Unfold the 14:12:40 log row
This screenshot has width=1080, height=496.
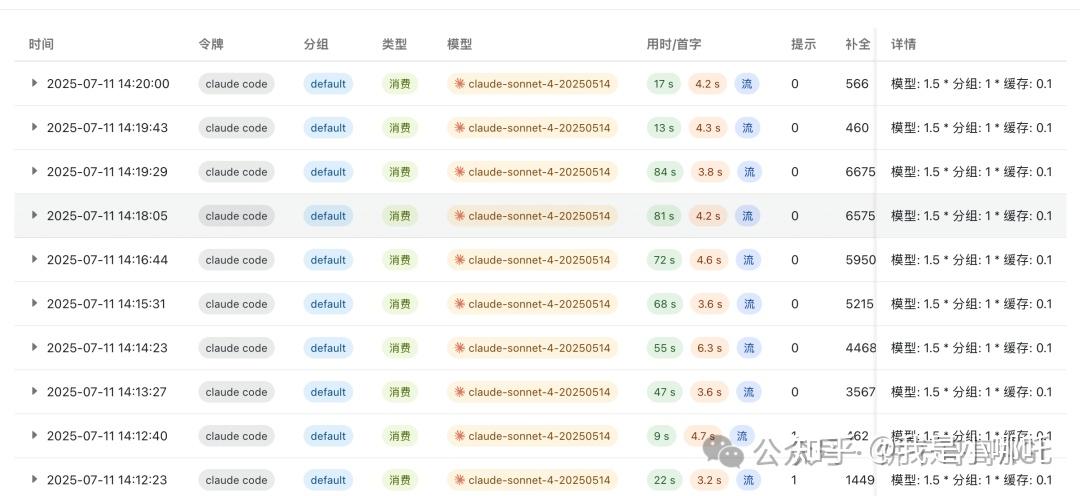coord(34,435)
